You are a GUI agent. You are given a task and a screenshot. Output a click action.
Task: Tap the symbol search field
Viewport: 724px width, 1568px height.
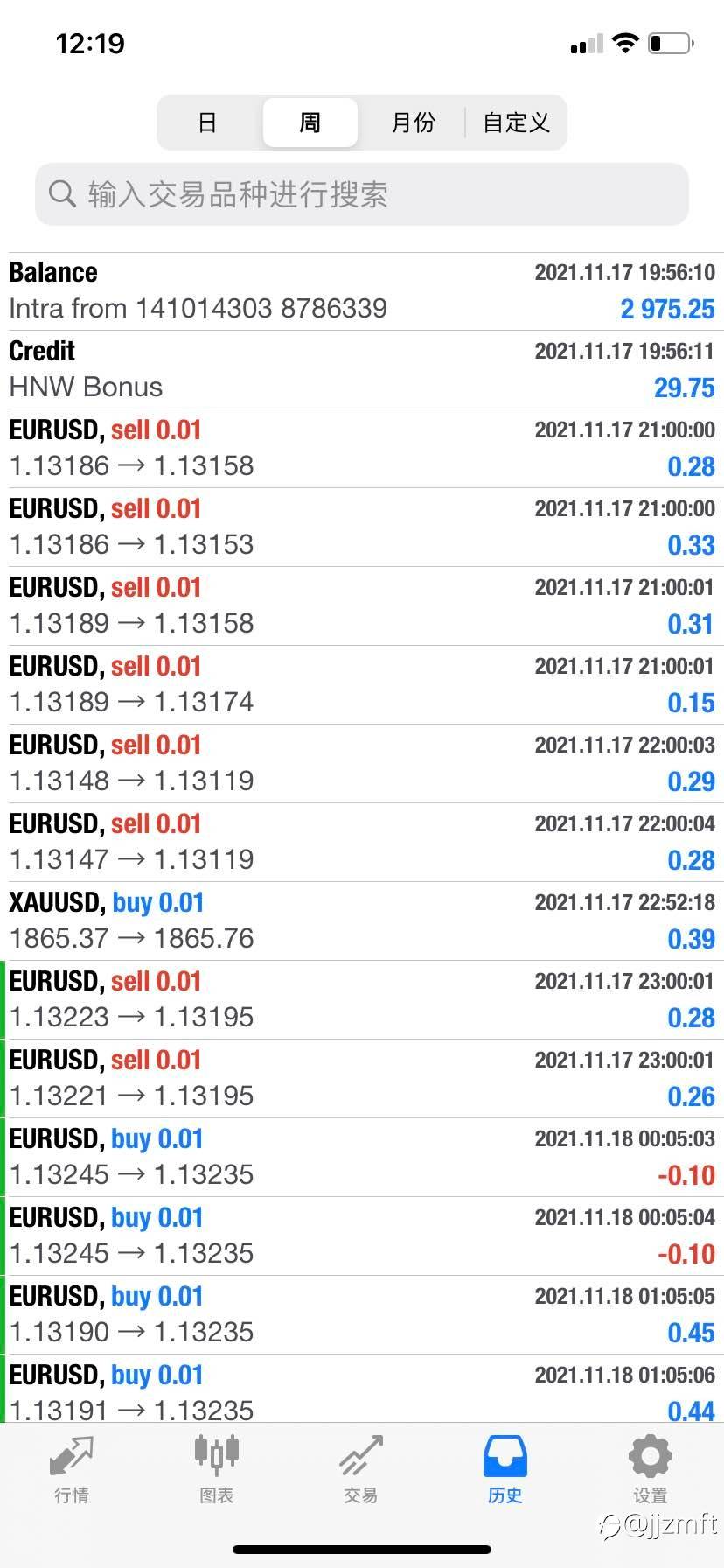(362, 194)
